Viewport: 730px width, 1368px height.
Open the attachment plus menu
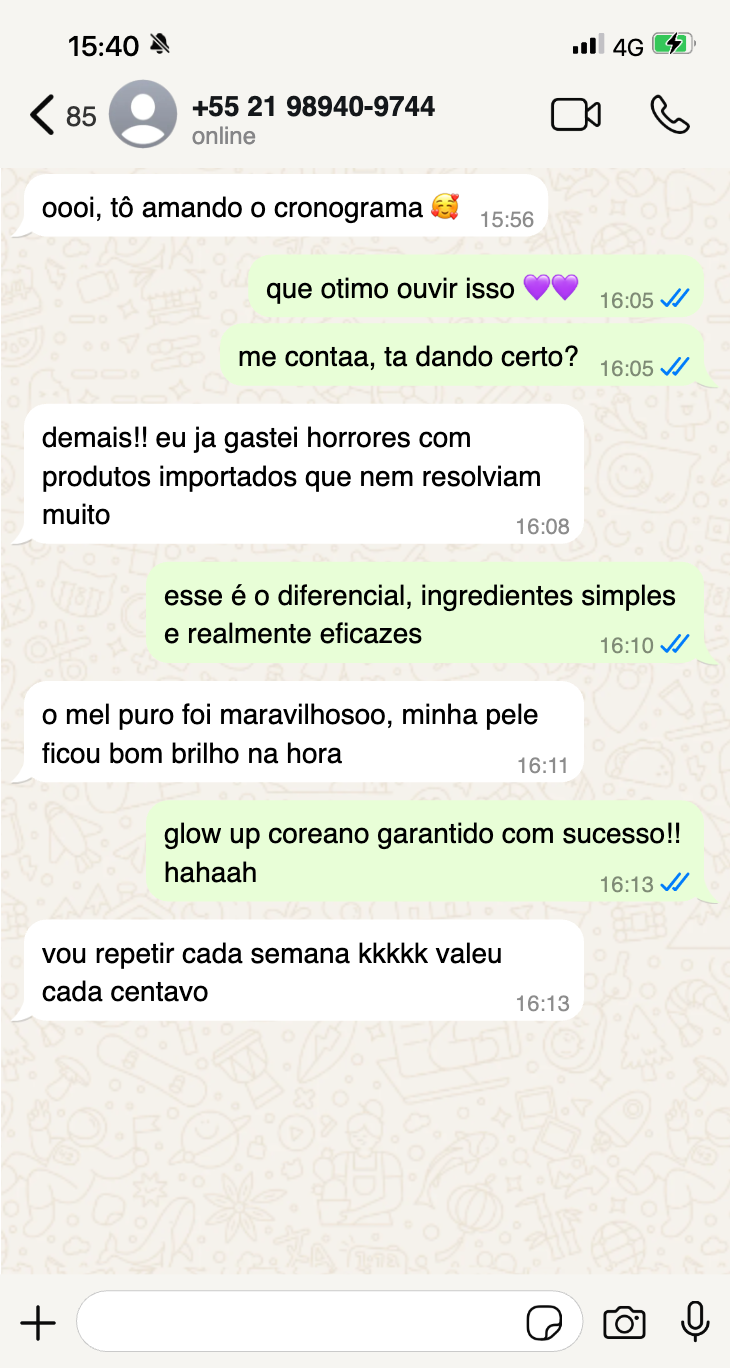coord(38,1323)
